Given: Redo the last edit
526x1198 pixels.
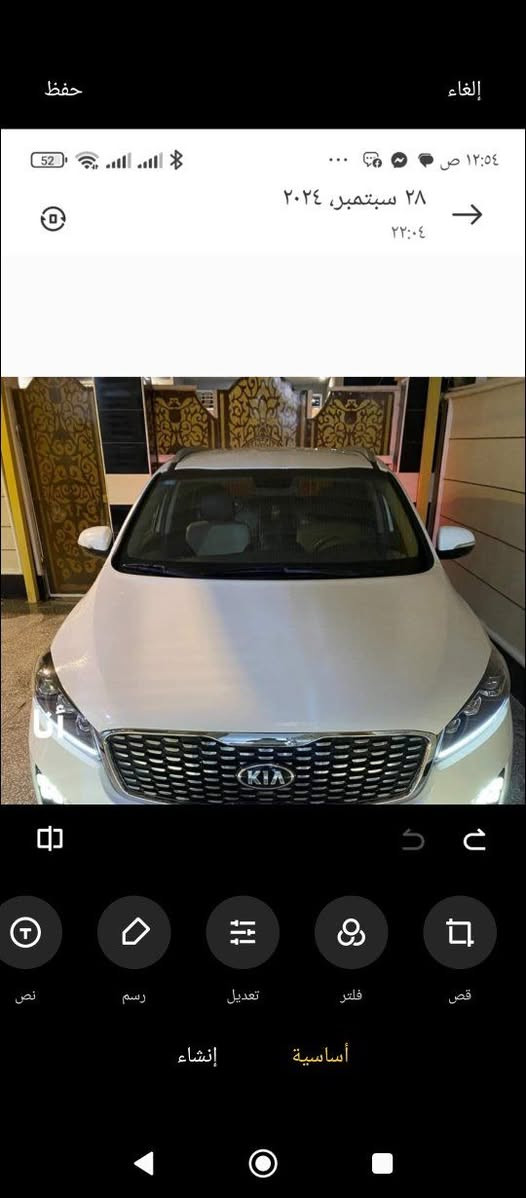Looking at the screenshot, I should tap(475, 840).
